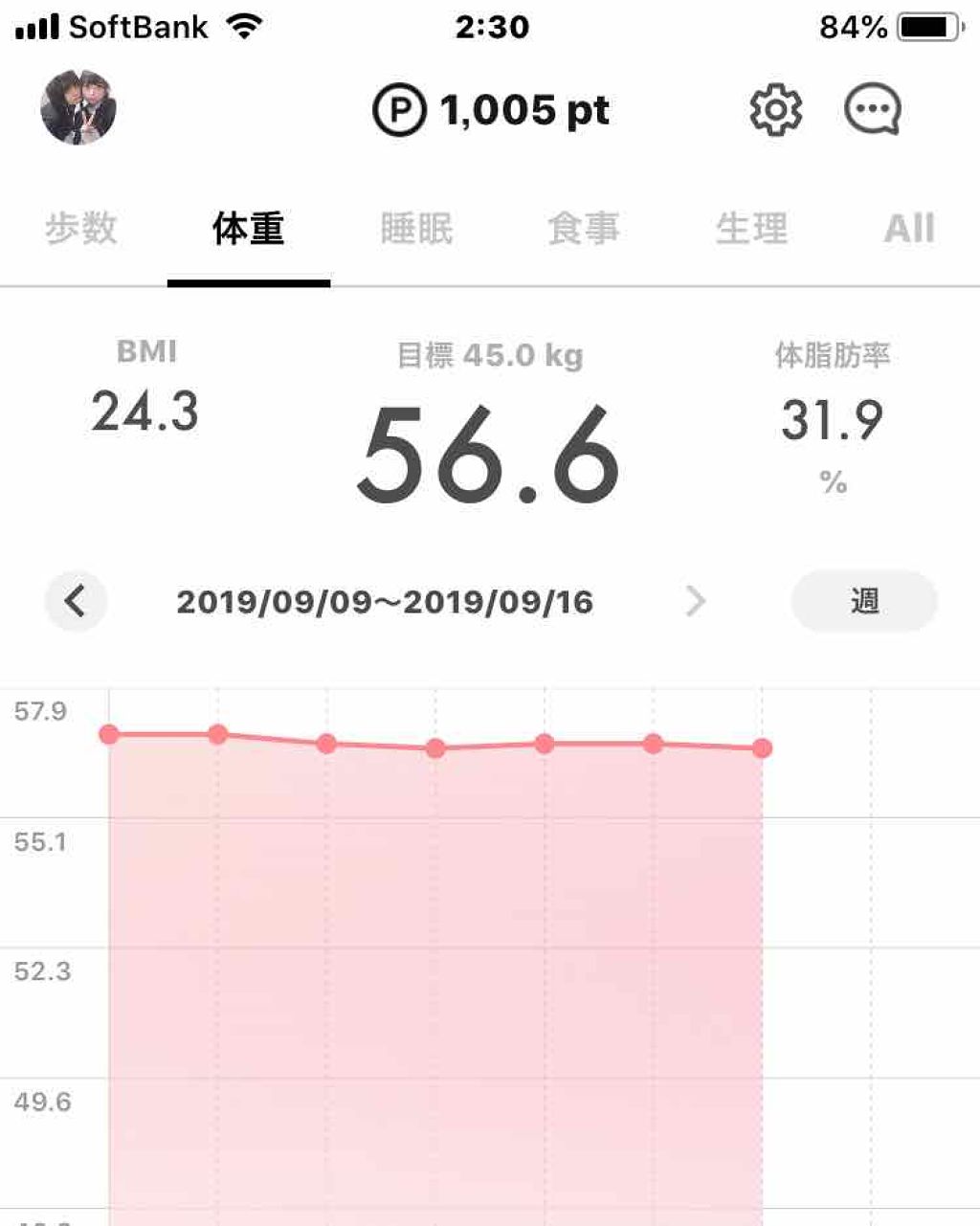The image size is (980, 1226).
Task: Go to the 生理 tab
Action: 751,229
